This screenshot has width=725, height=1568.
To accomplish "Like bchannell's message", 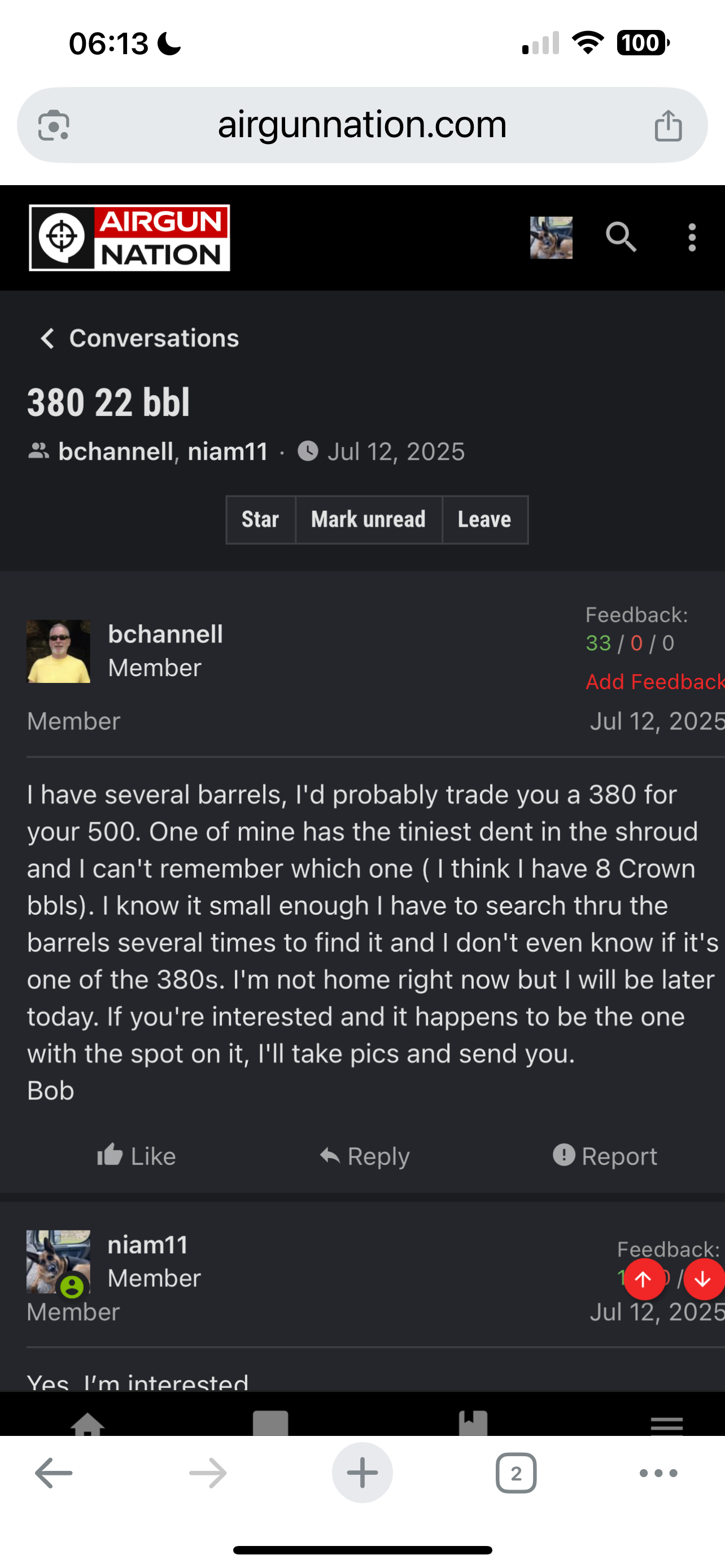I will 136,1156.
